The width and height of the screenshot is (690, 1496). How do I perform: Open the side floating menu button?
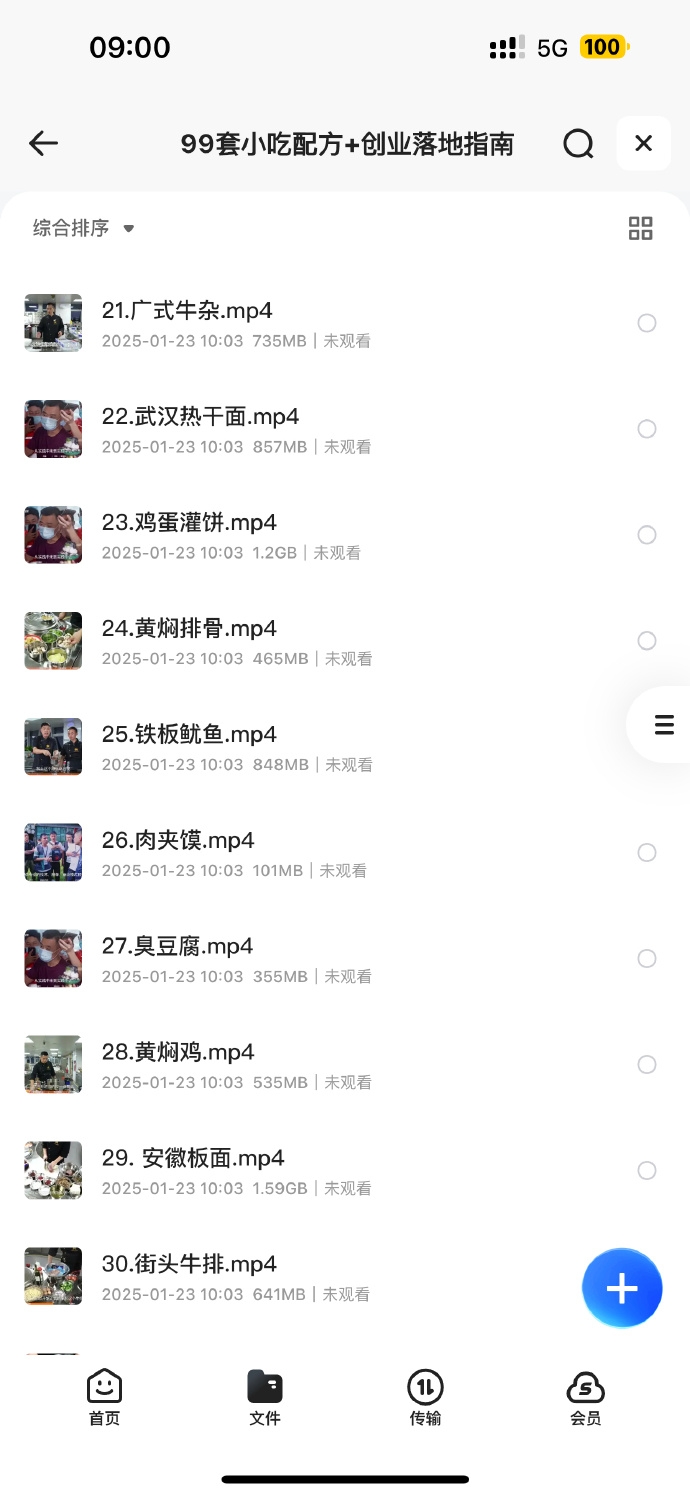click(x=664, y=725)
